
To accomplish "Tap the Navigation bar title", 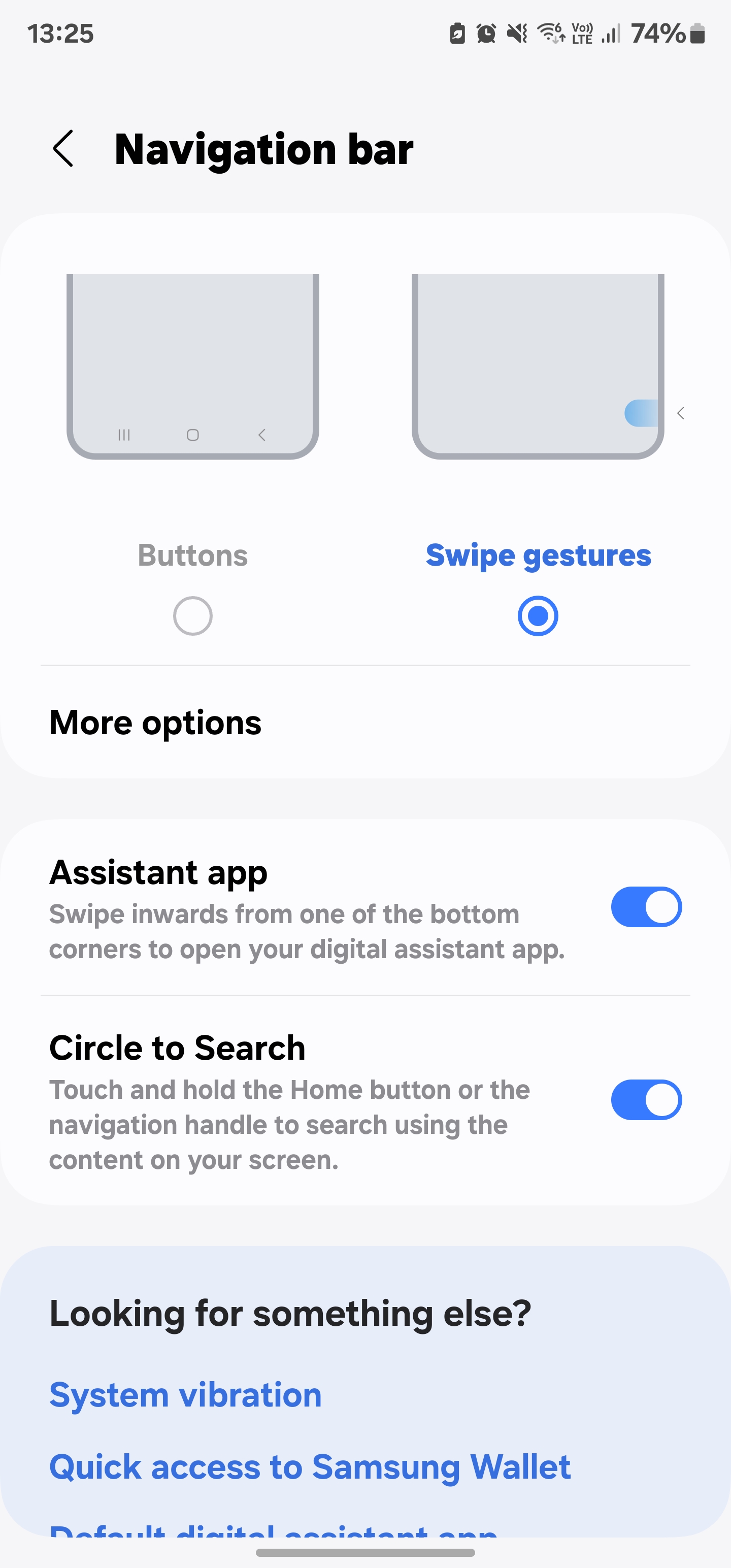I will coord(263,148).
